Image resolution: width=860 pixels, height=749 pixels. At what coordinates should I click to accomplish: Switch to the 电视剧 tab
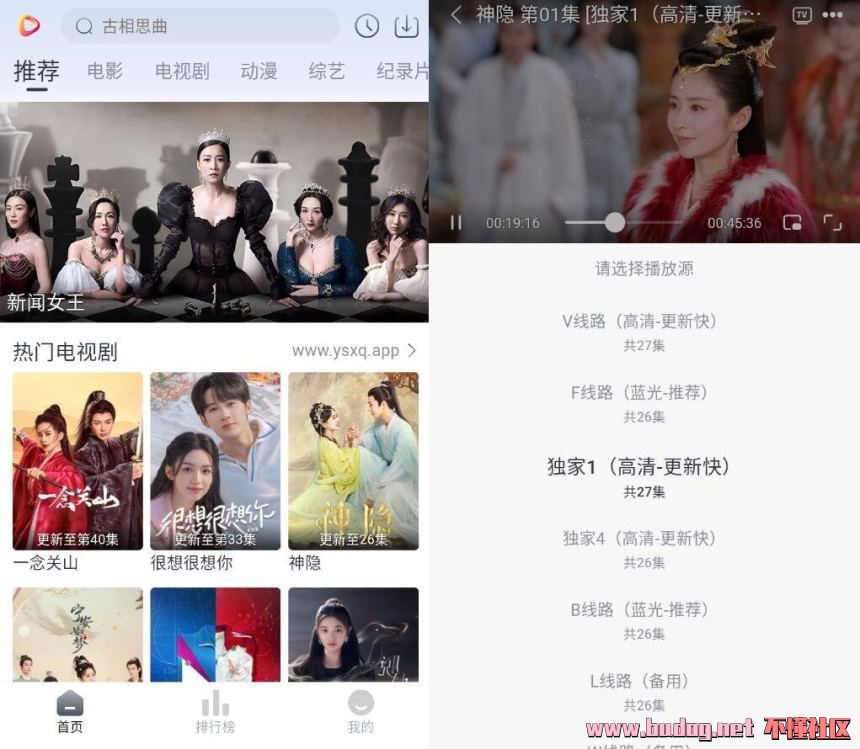pos(182,71)
